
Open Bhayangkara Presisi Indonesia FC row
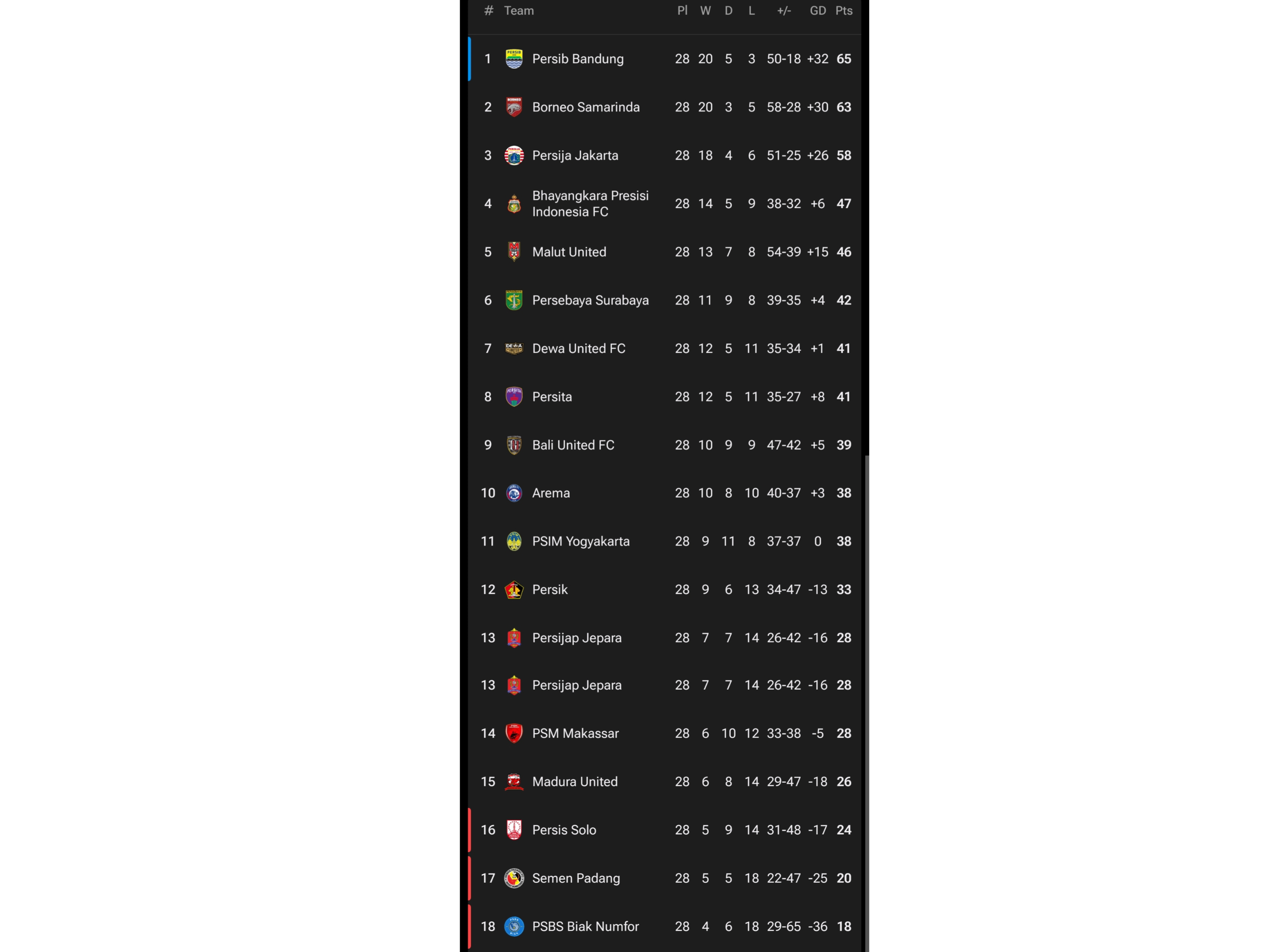pyautogui.click(x=590, y=204)
